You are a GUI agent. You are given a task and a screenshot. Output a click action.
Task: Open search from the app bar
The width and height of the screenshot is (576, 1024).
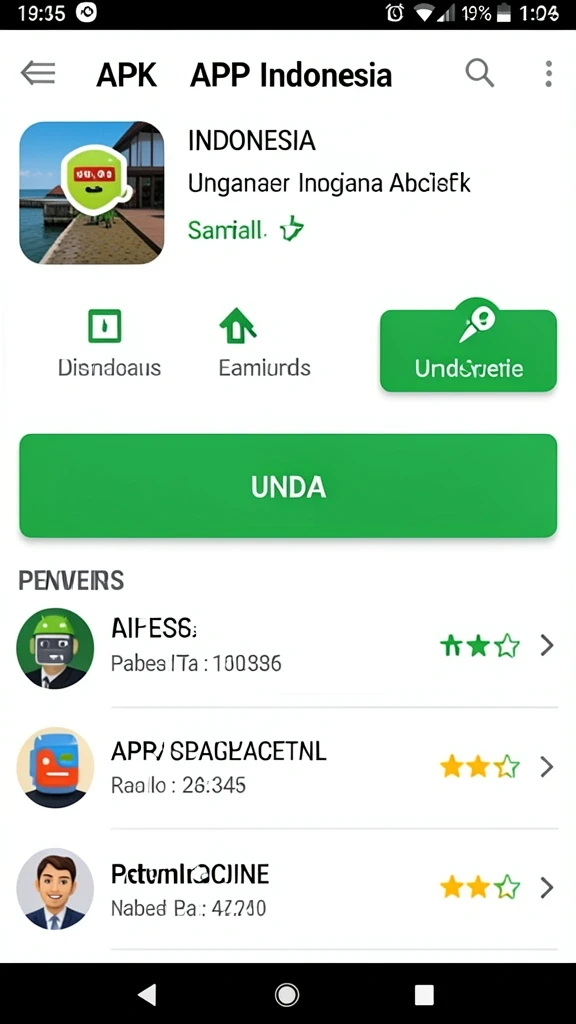click(x=479, y=73)
